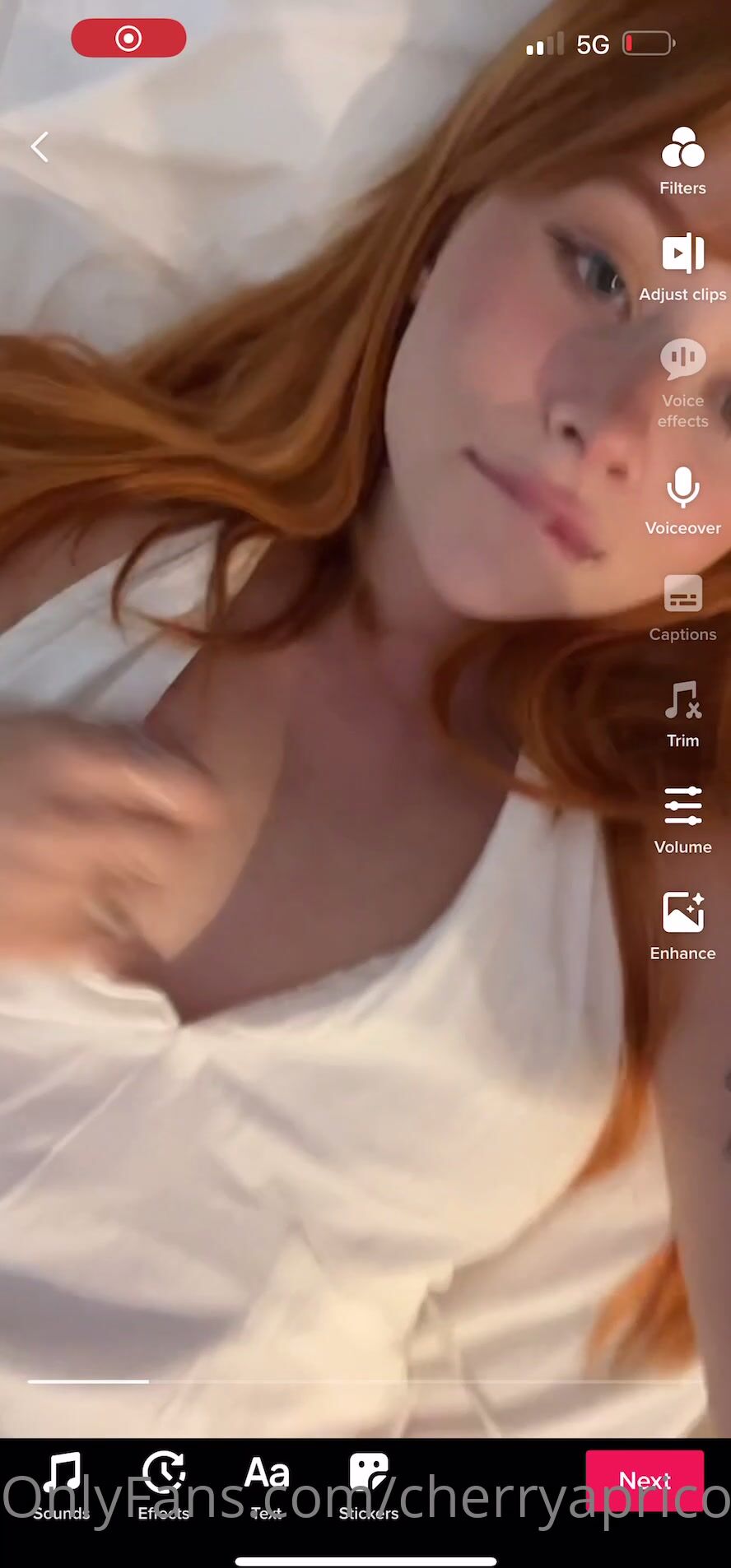Go back with the top-left arrow
This screenshot has width=731, height=1568.
tap(39, 147)
